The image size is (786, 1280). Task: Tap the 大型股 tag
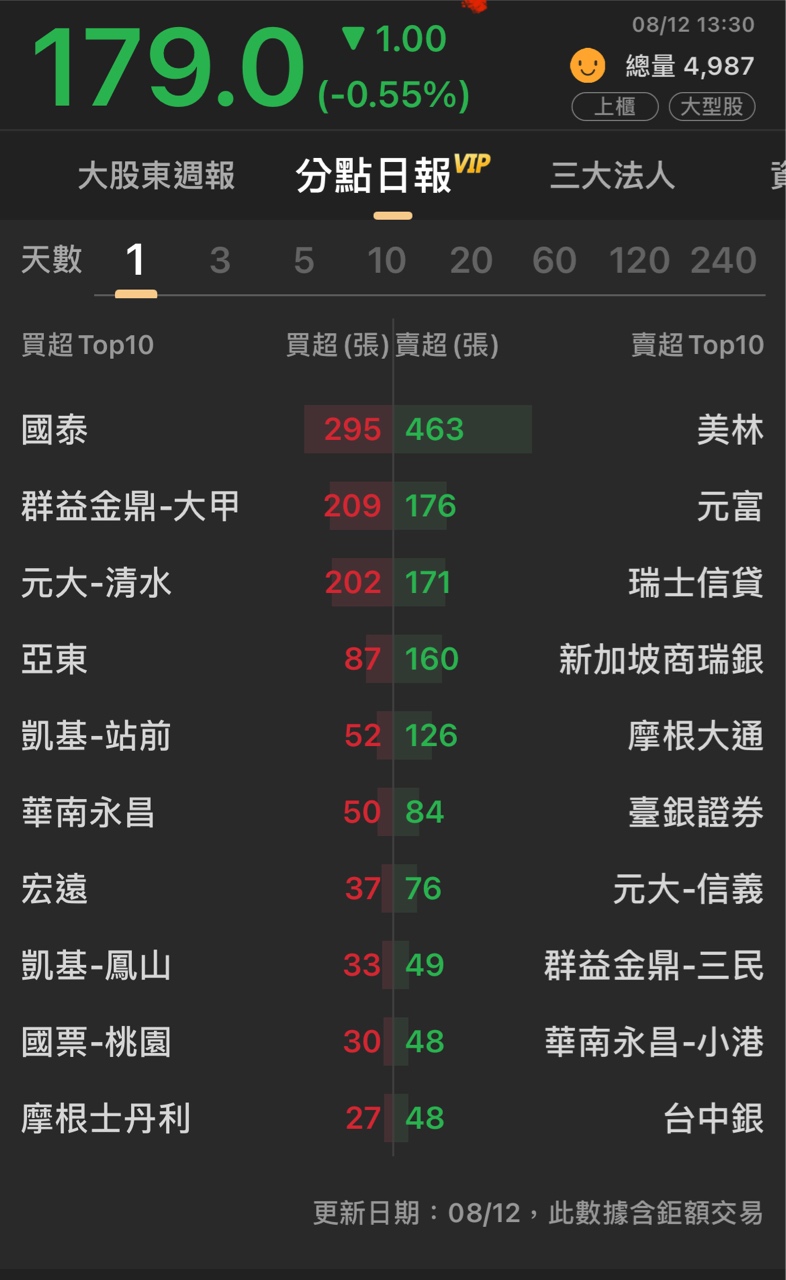pyautogui.click(x=711, y=107)
